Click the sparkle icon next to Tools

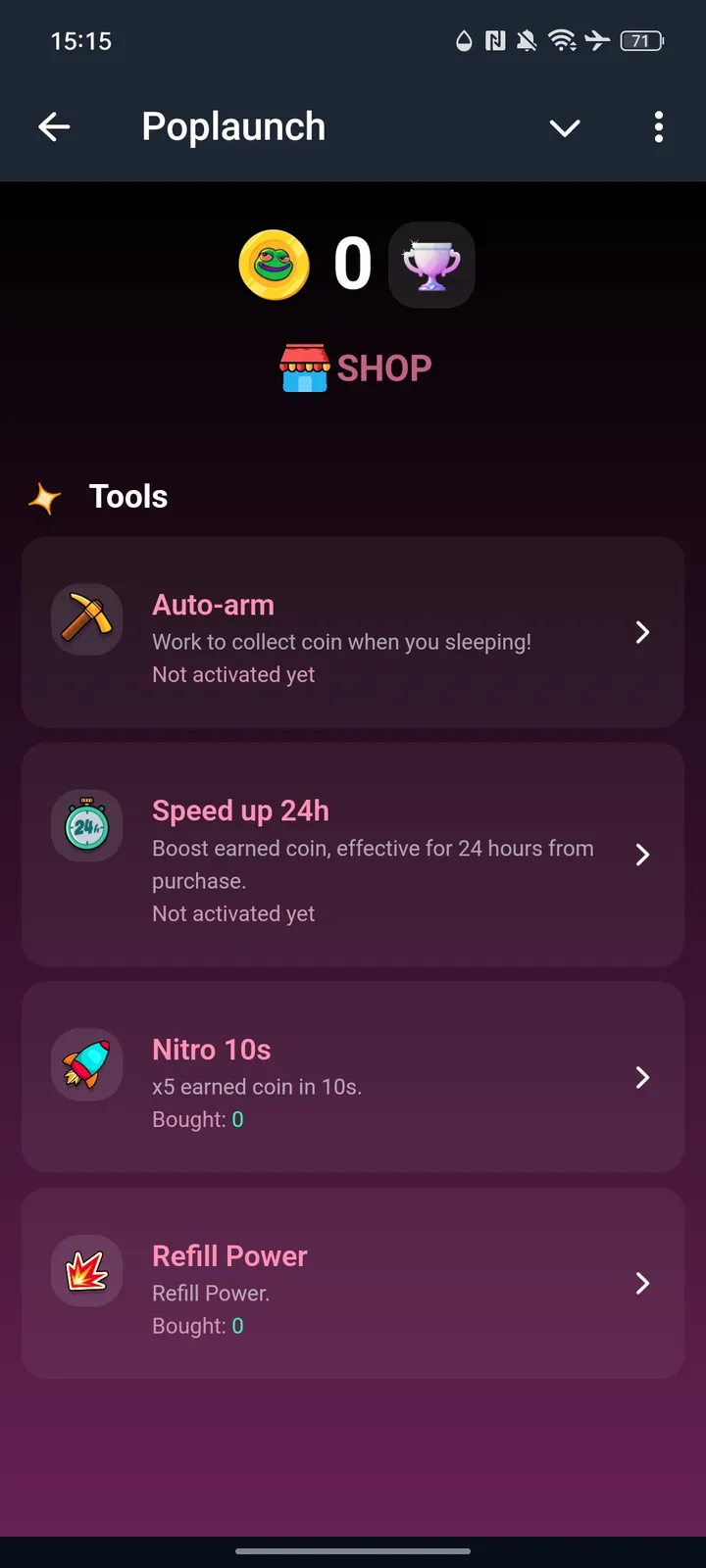(x=43, y=496)
